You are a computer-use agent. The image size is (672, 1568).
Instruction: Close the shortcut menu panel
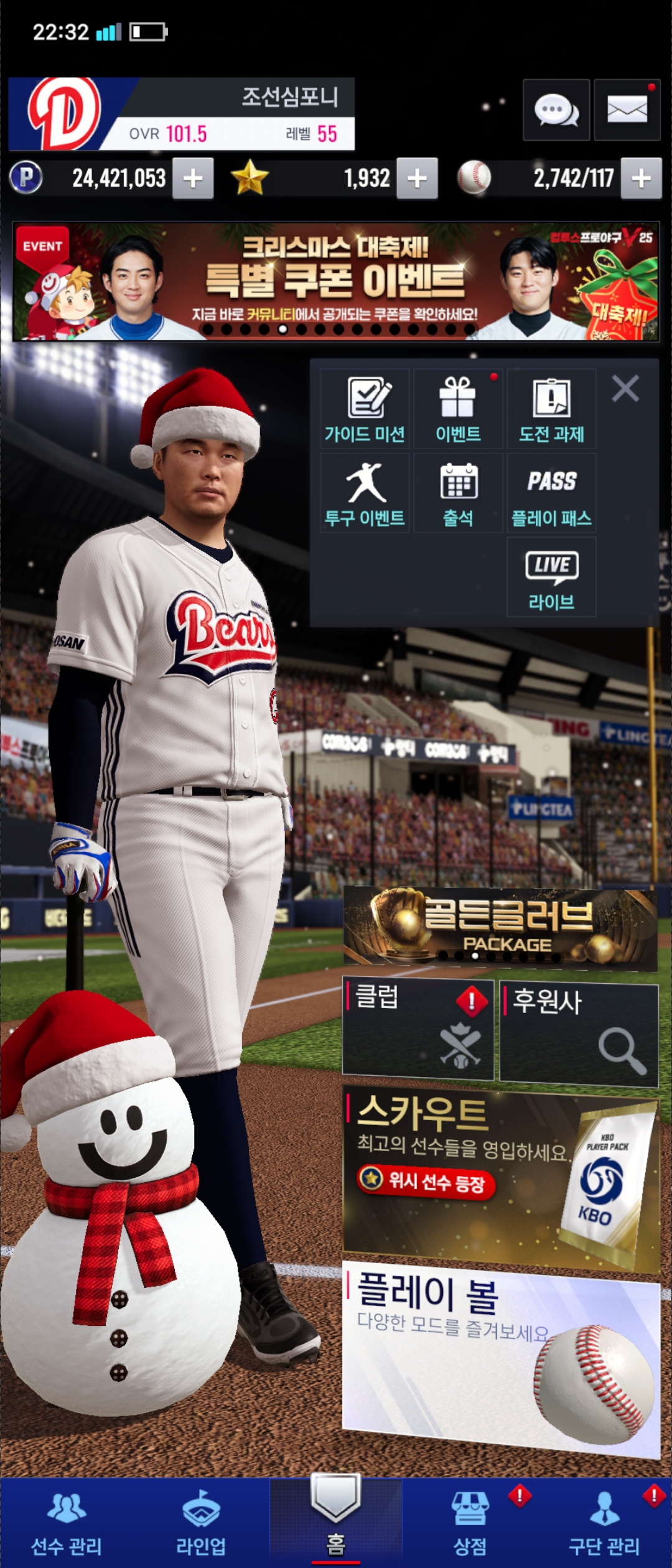pos(625,389)
